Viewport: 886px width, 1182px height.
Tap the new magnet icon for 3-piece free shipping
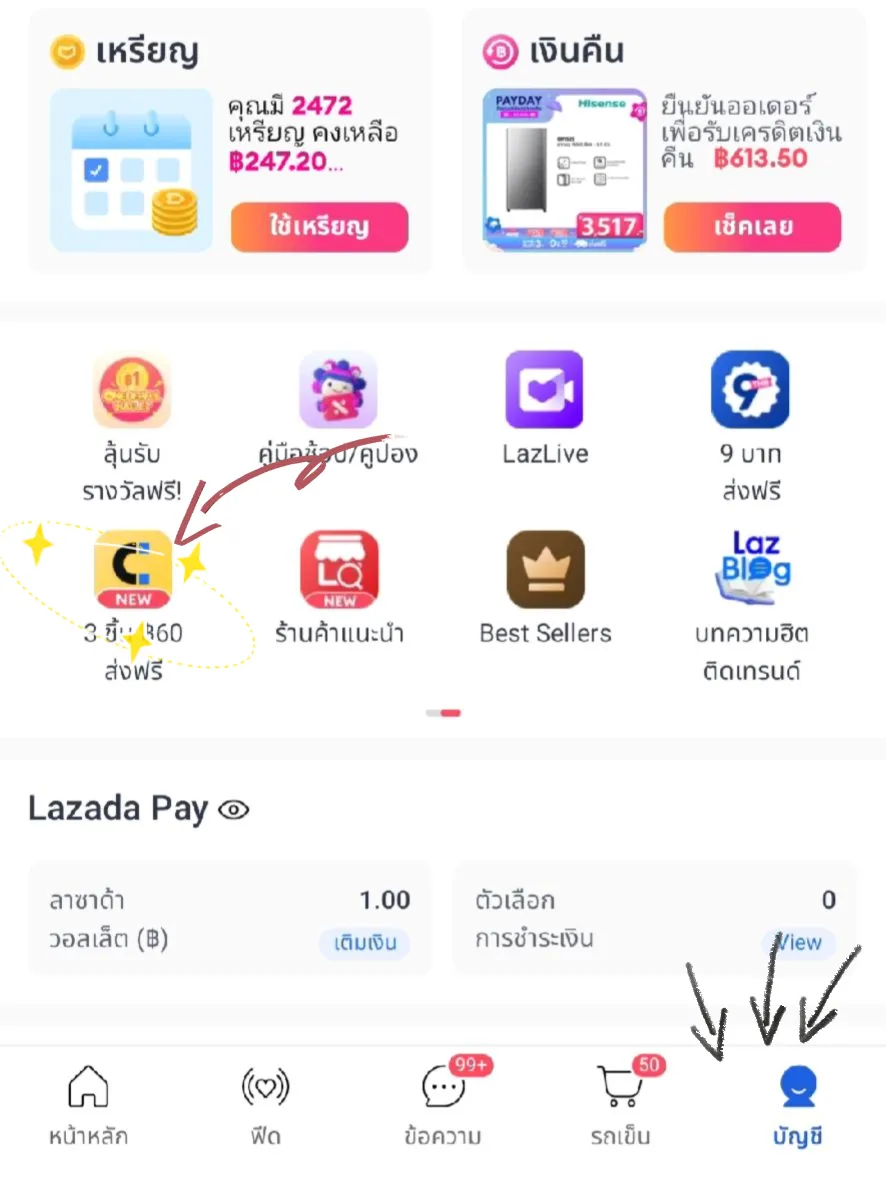tap(133, 568)
